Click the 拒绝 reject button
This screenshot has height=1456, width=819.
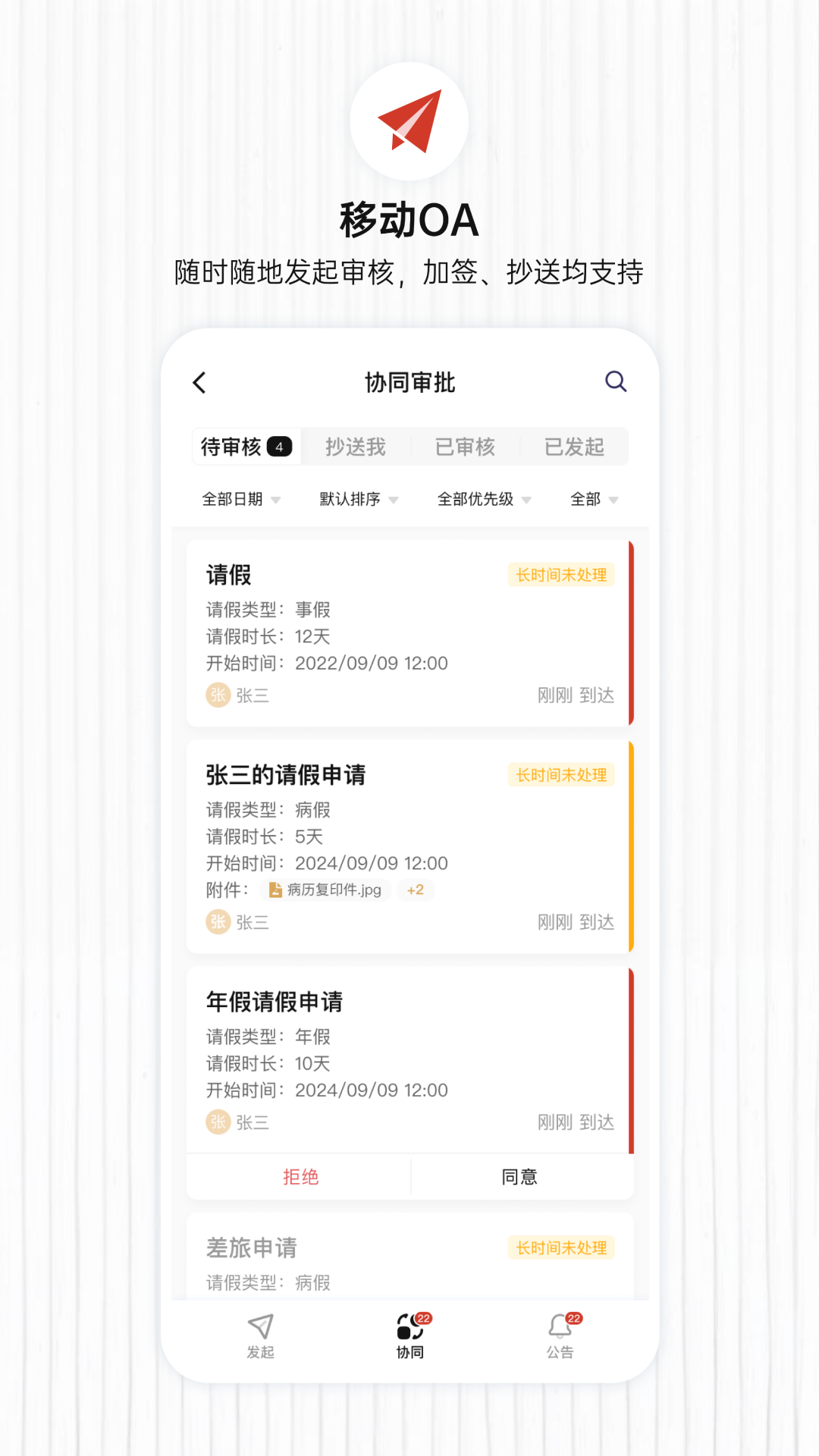coord(300,1176)
